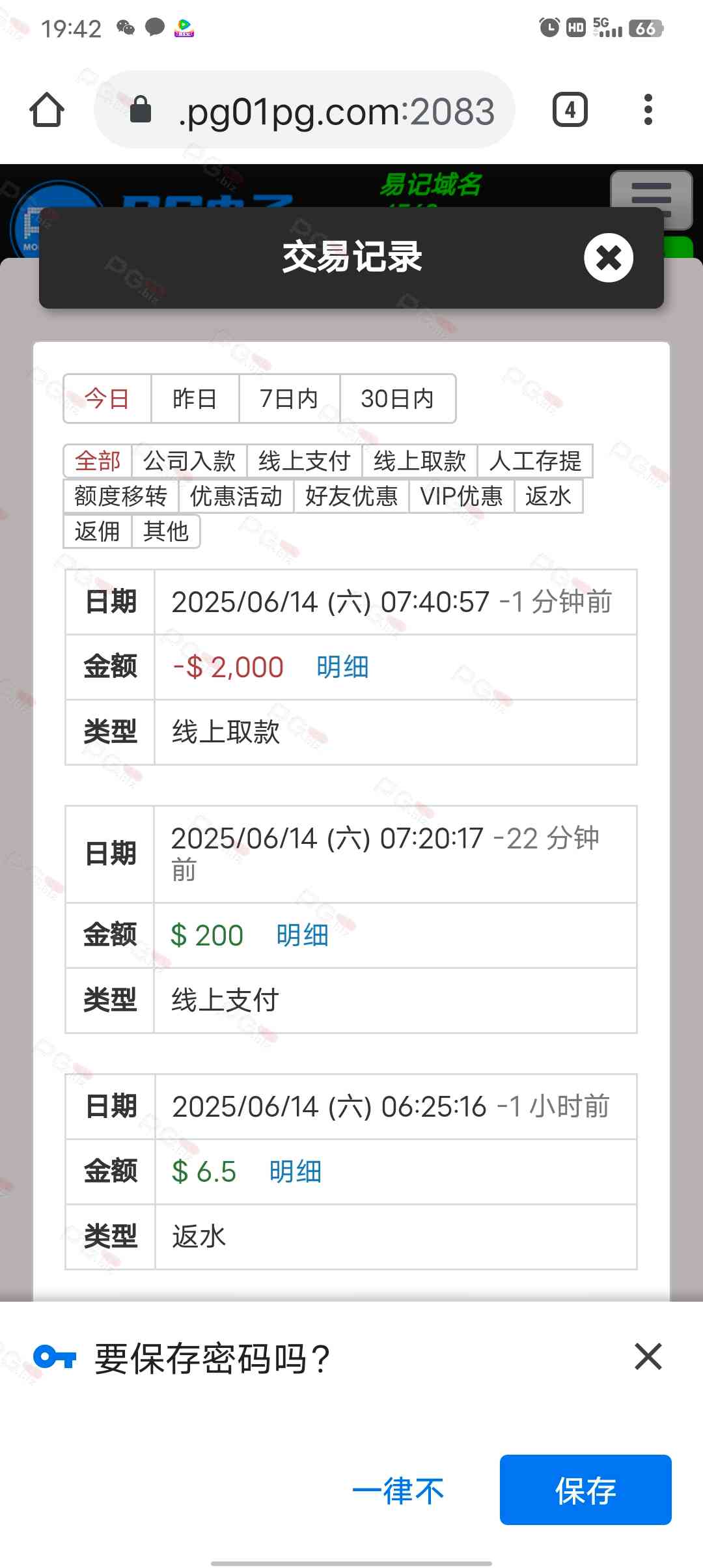Select the 30日内 date range

point(398,399)
